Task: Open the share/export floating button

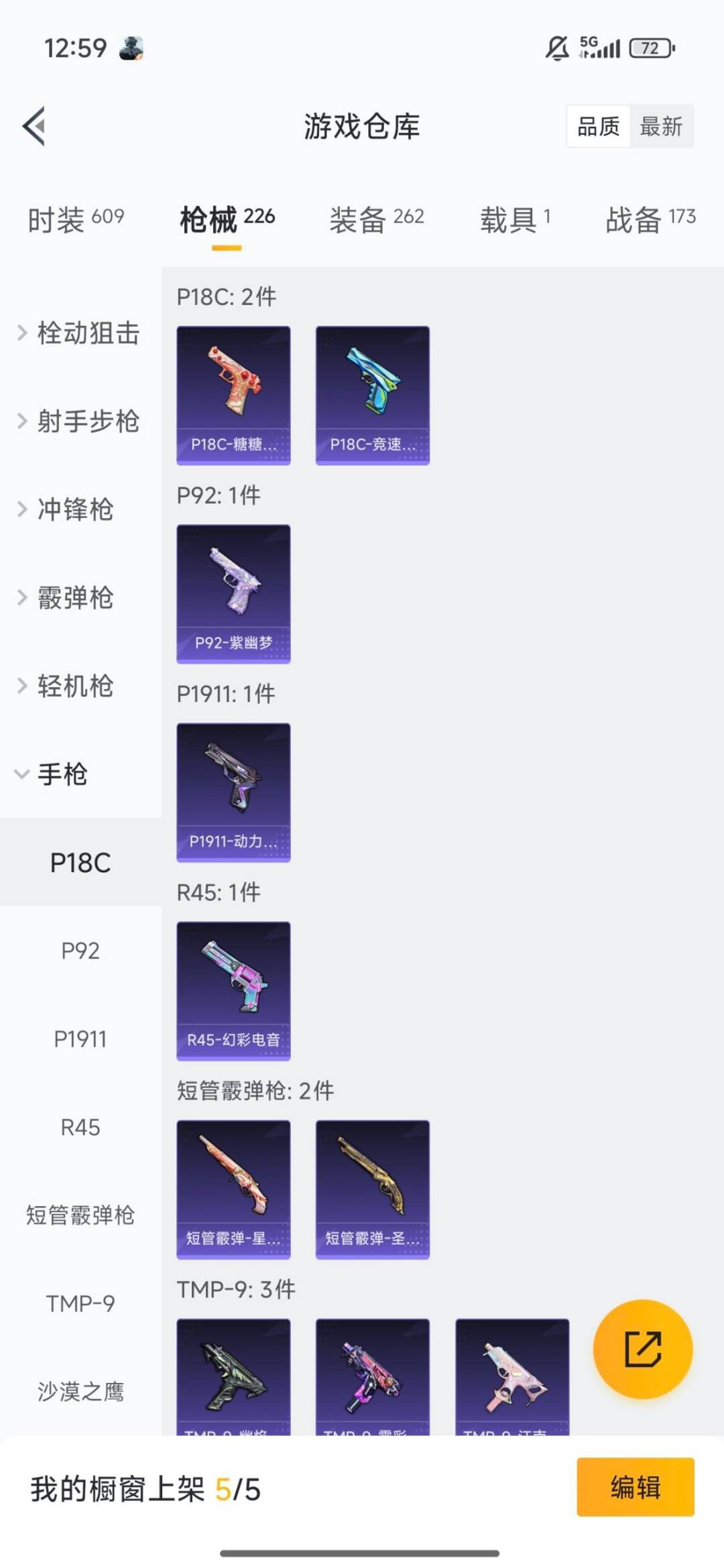Action: point(643,1351)
